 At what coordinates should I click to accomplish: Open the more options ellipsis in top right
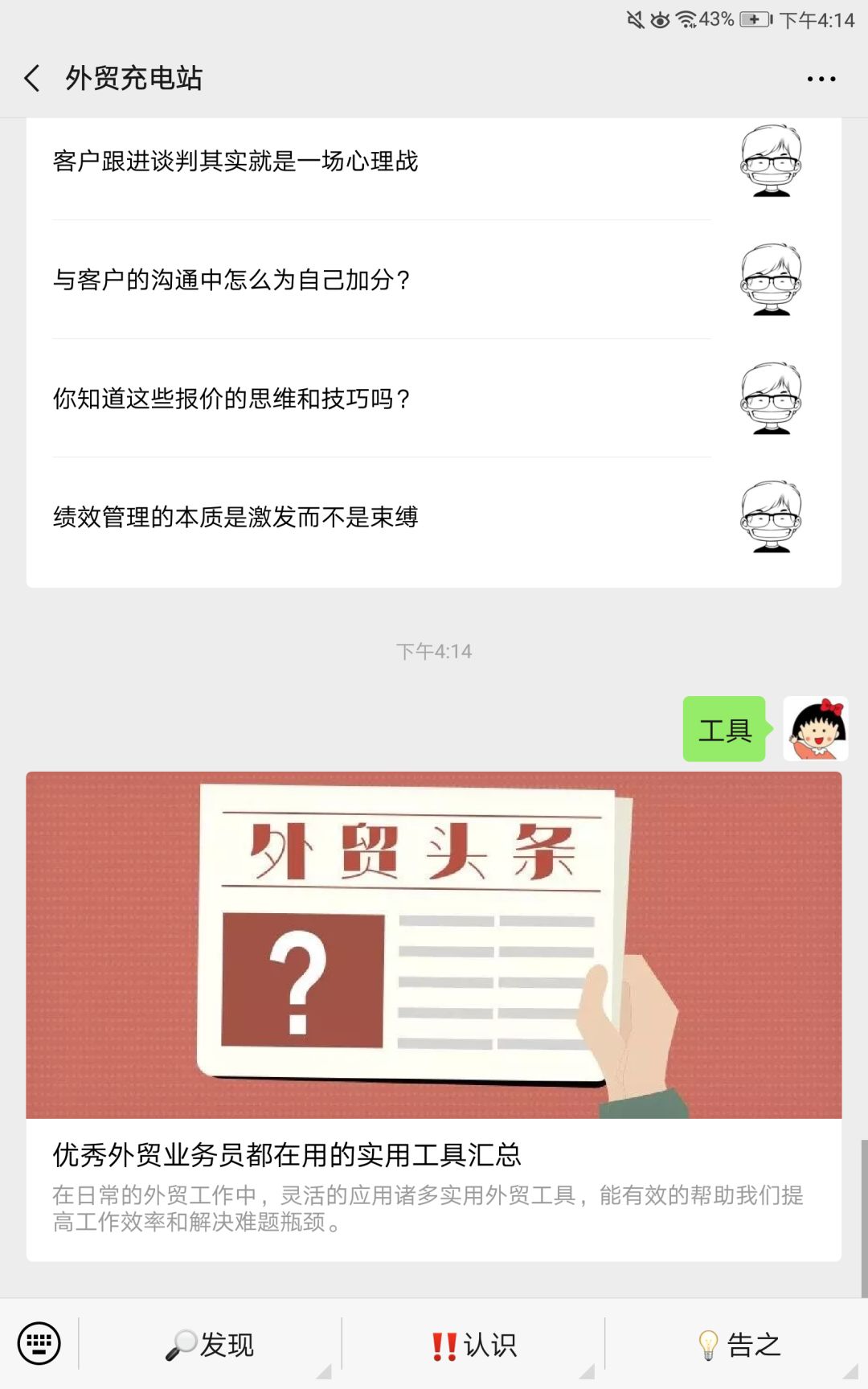[821, 78]
